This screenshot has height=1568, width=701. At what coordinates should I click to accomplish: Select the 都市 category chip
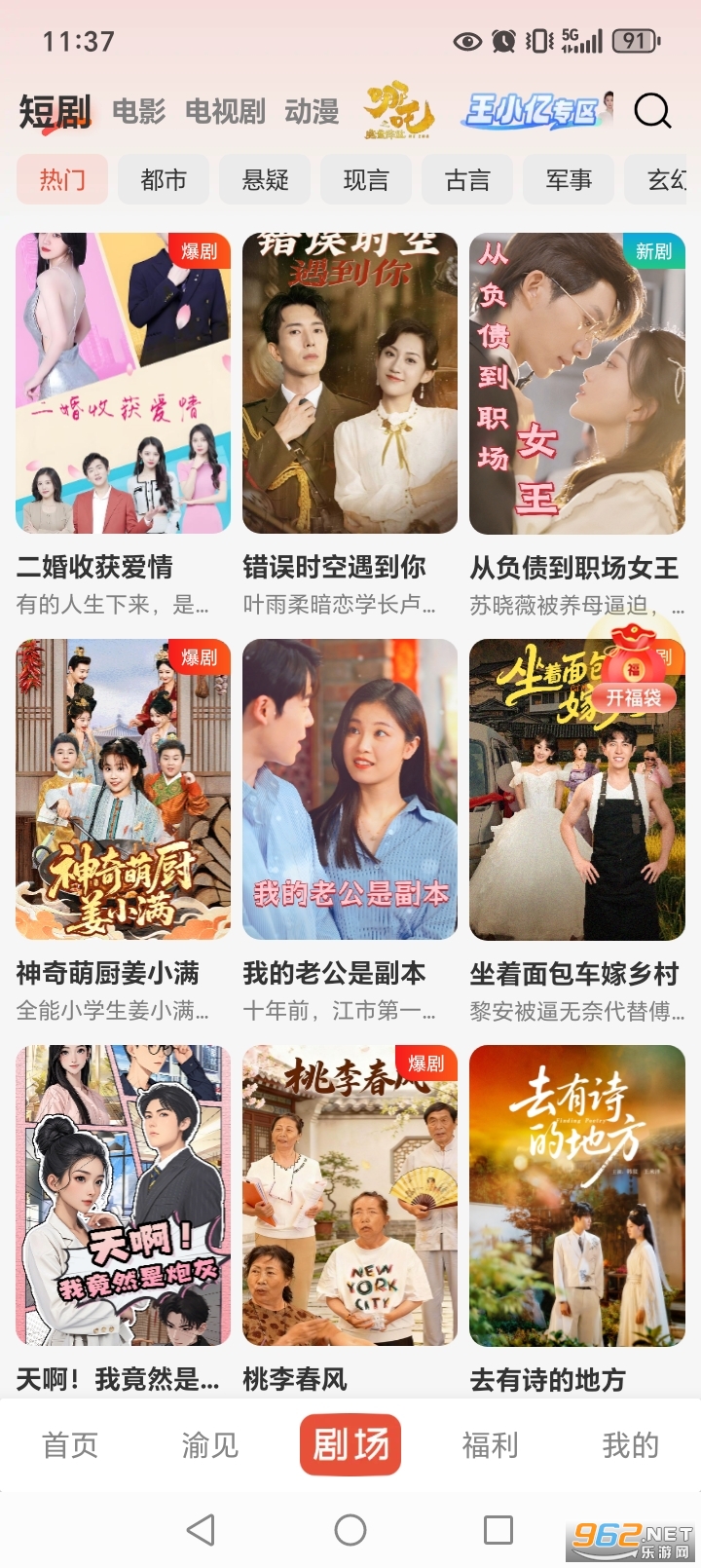pyautogui.click(x=164, y=180)
